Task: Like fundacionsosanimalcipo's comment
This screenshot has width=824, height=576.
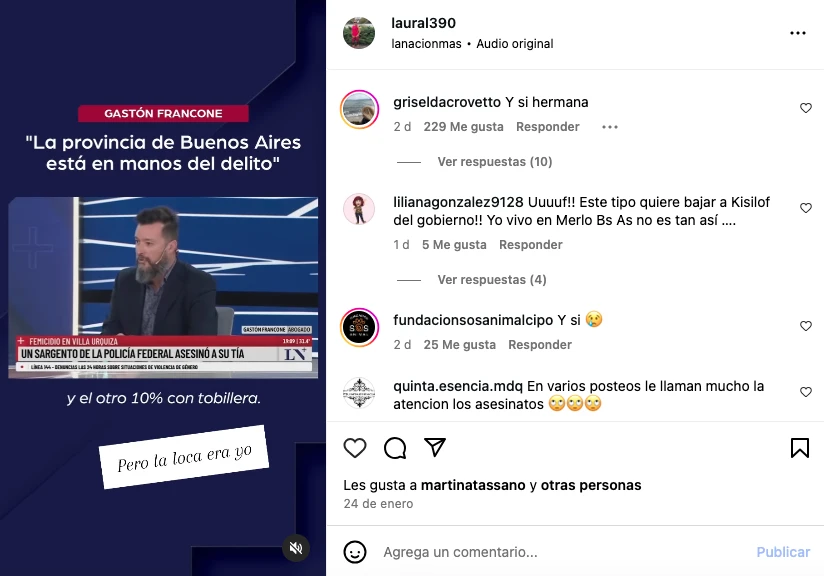Action: click(x=806, y=326)
